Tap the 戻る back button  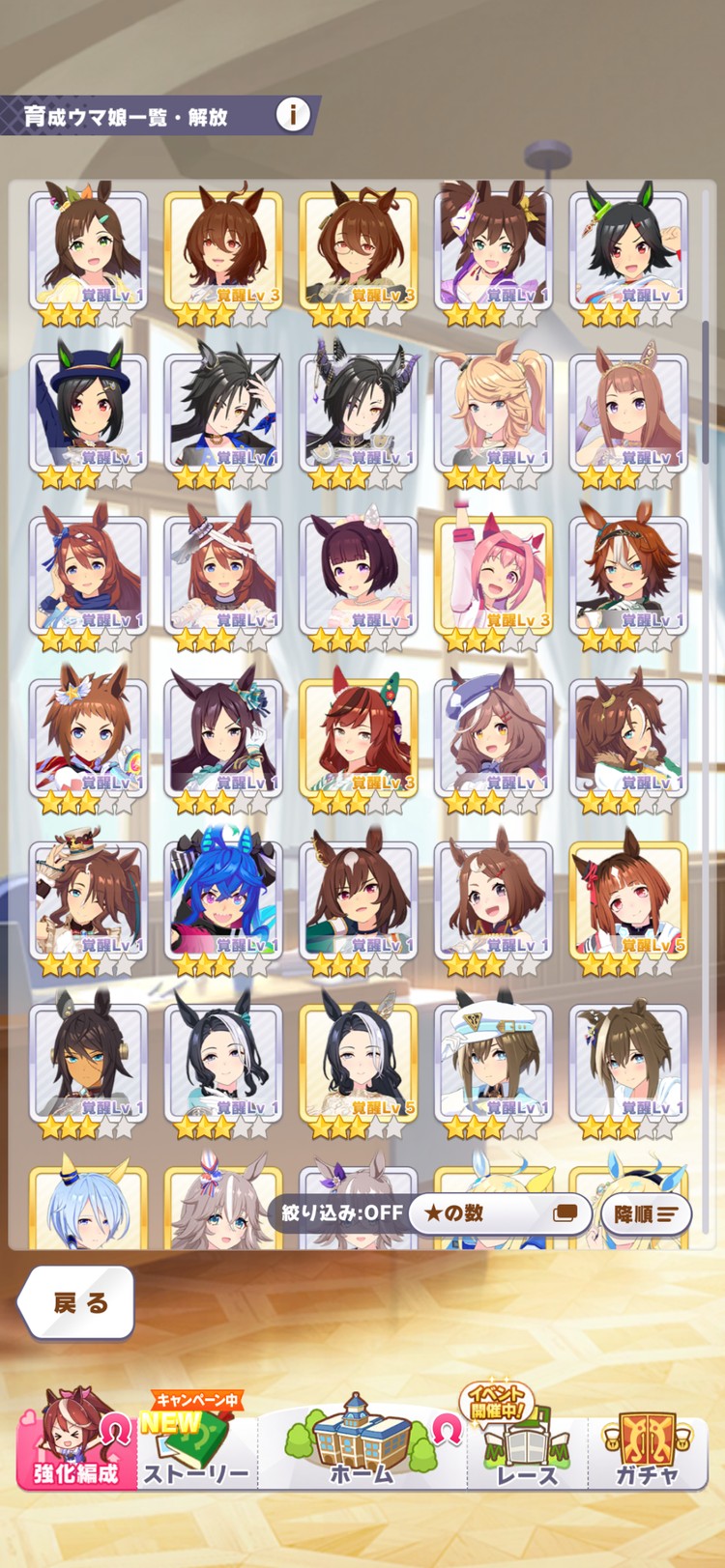pos(77,1302)
